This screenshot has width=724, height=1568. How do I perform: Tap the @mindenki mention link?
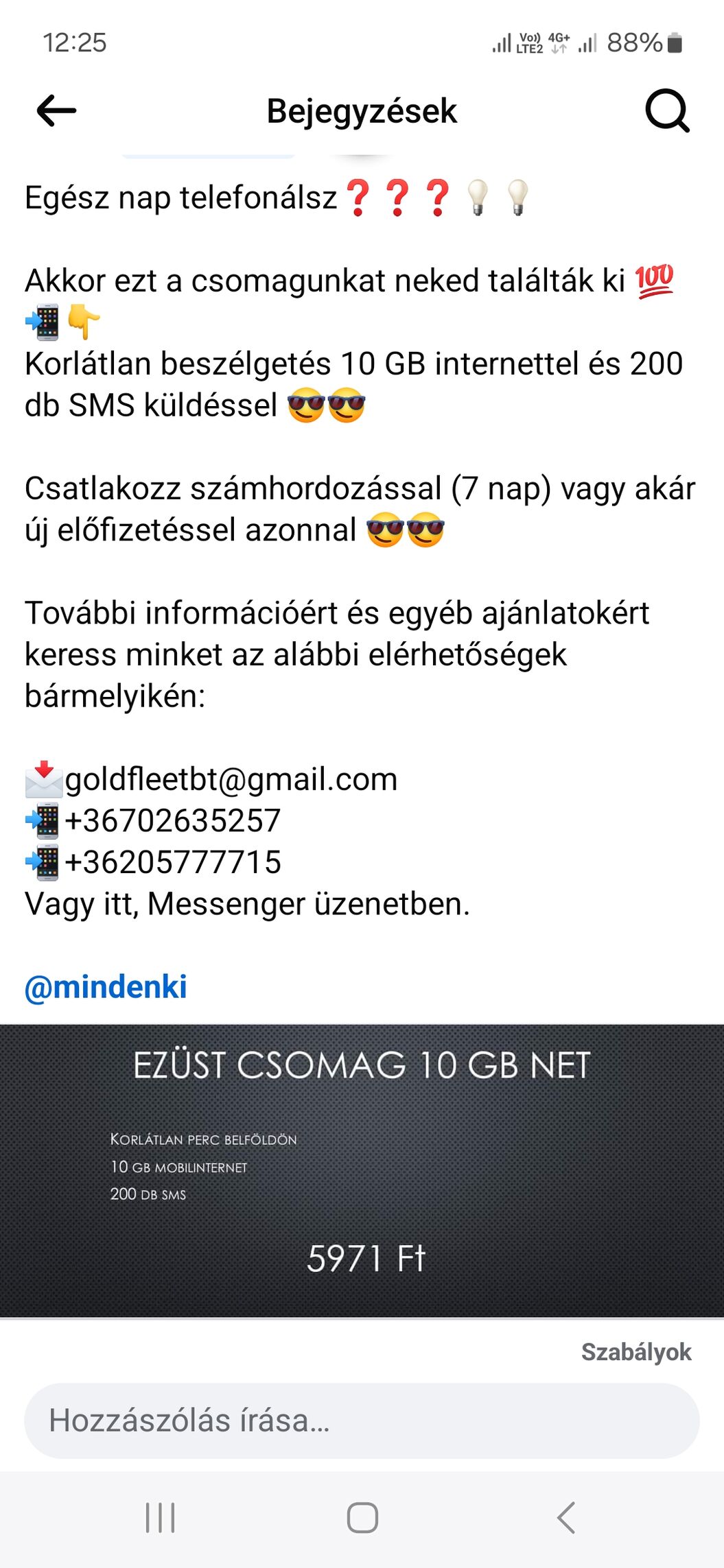pyautogui.click(x=106, y=987)
